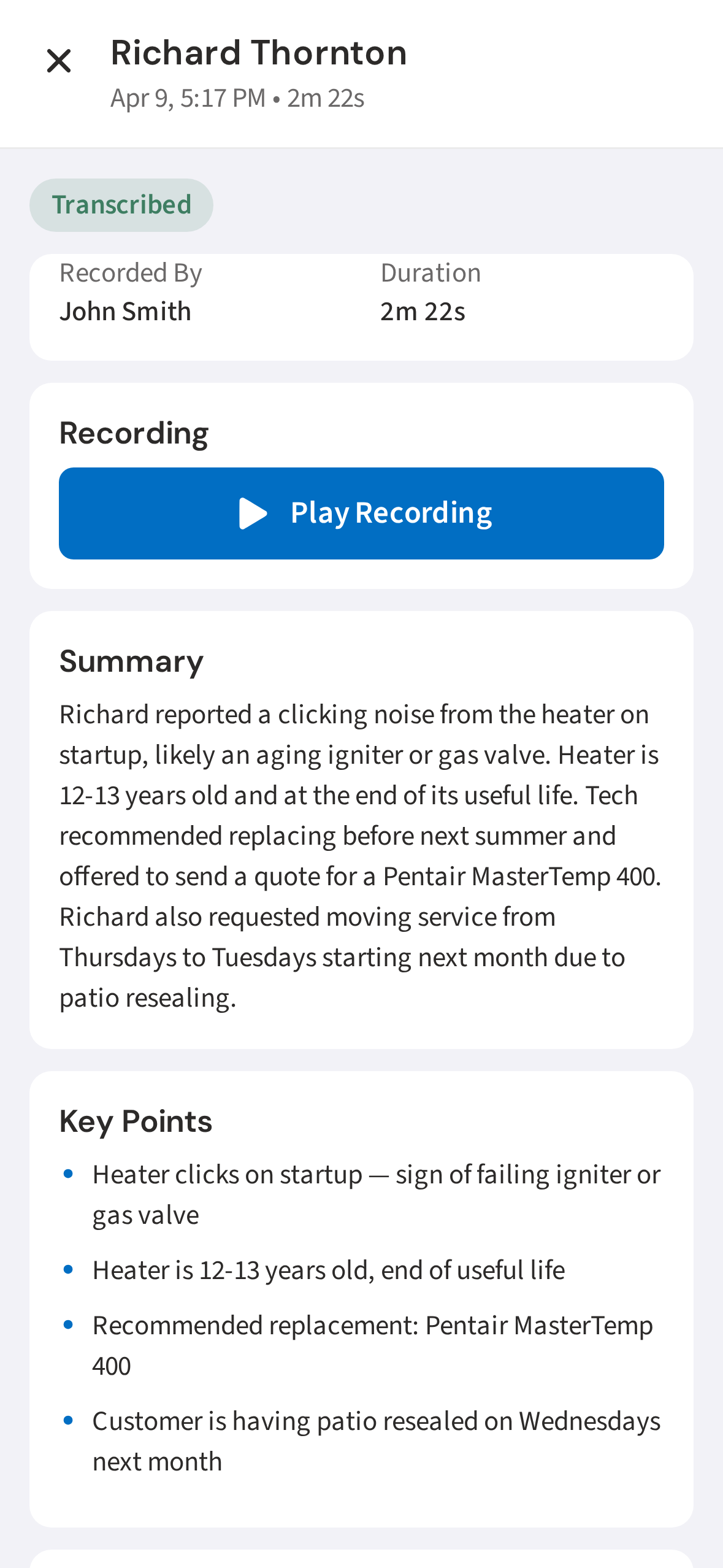Select recorder name John Smith
Viewport: 723px width, 1568px height.
[x=125, y=311]
